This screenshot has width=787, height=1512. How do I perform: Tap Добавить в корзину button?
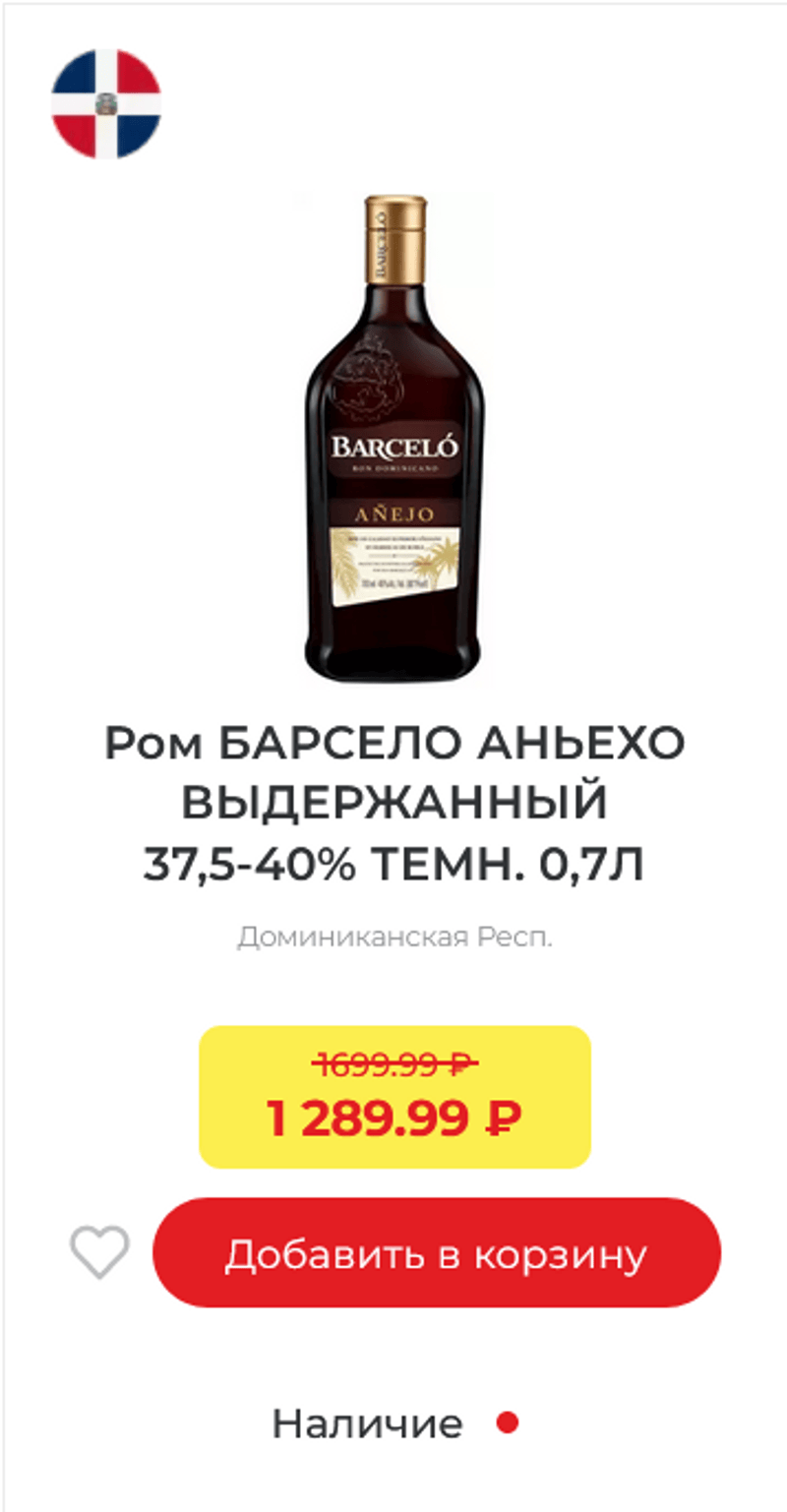pos(436,1252)
